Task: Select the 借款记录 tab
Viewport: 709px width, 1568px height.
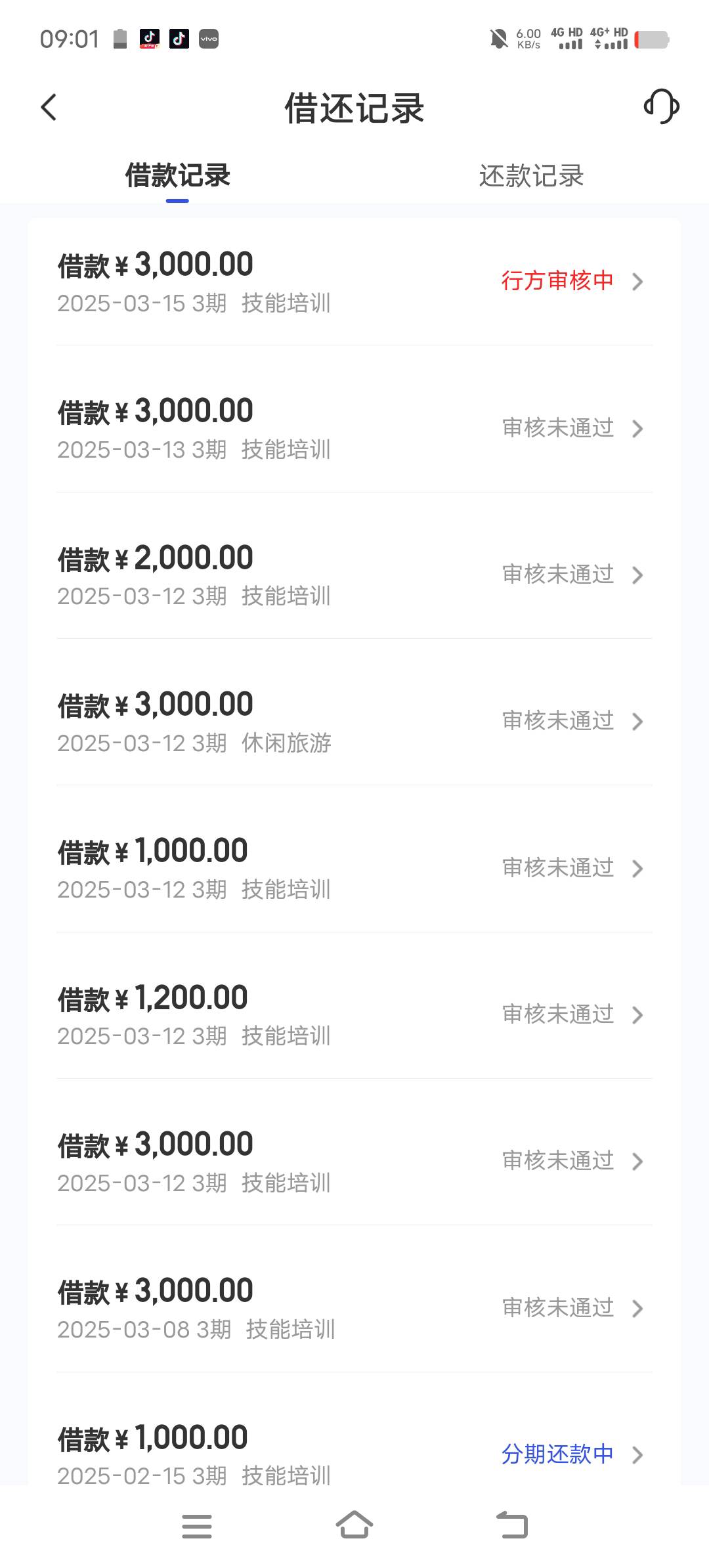Action: 177,176
